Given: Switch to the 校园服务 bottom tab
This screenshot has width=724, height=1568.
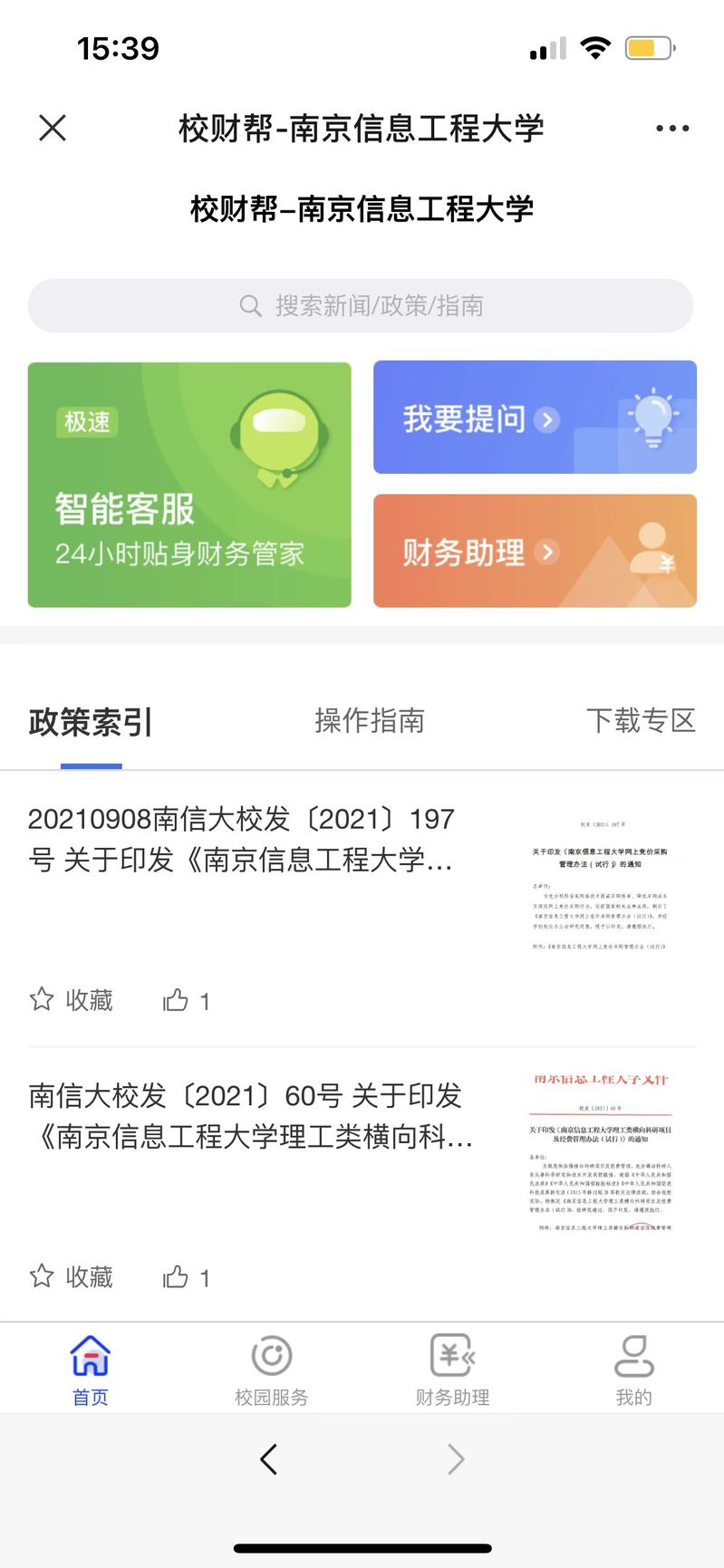Looking at the screenshot, I should pyautogui.click(x=271, y=1369).
